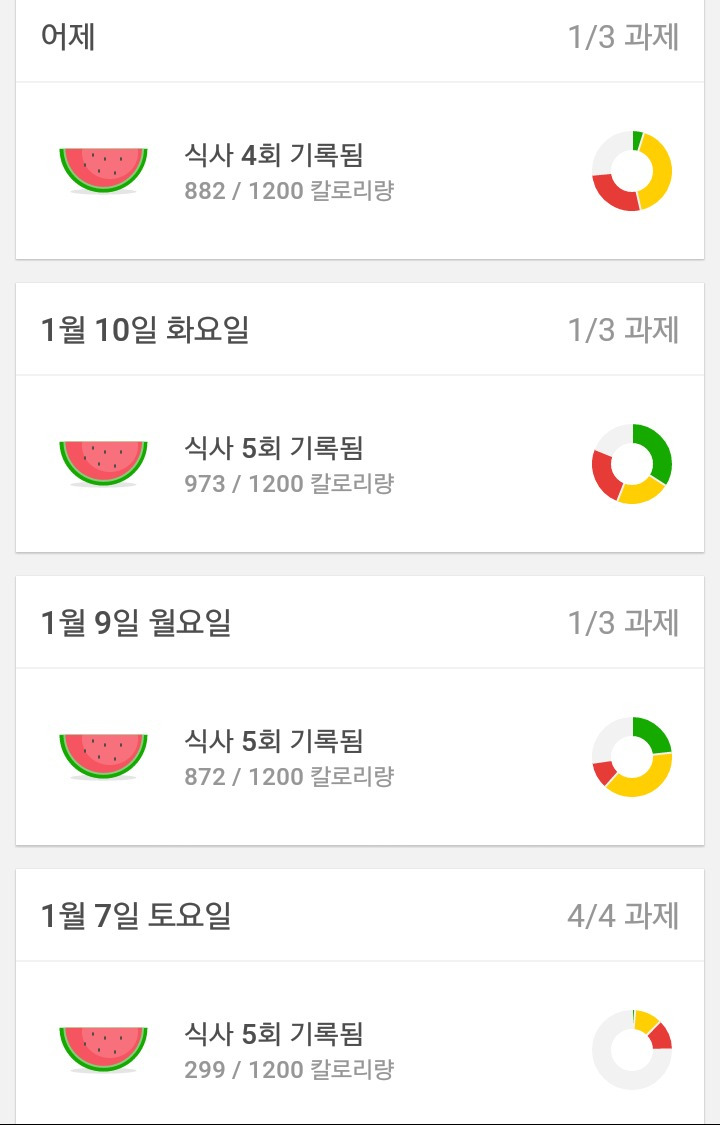Open the 1월 10일 화요일 diary card

click(360, 463)
